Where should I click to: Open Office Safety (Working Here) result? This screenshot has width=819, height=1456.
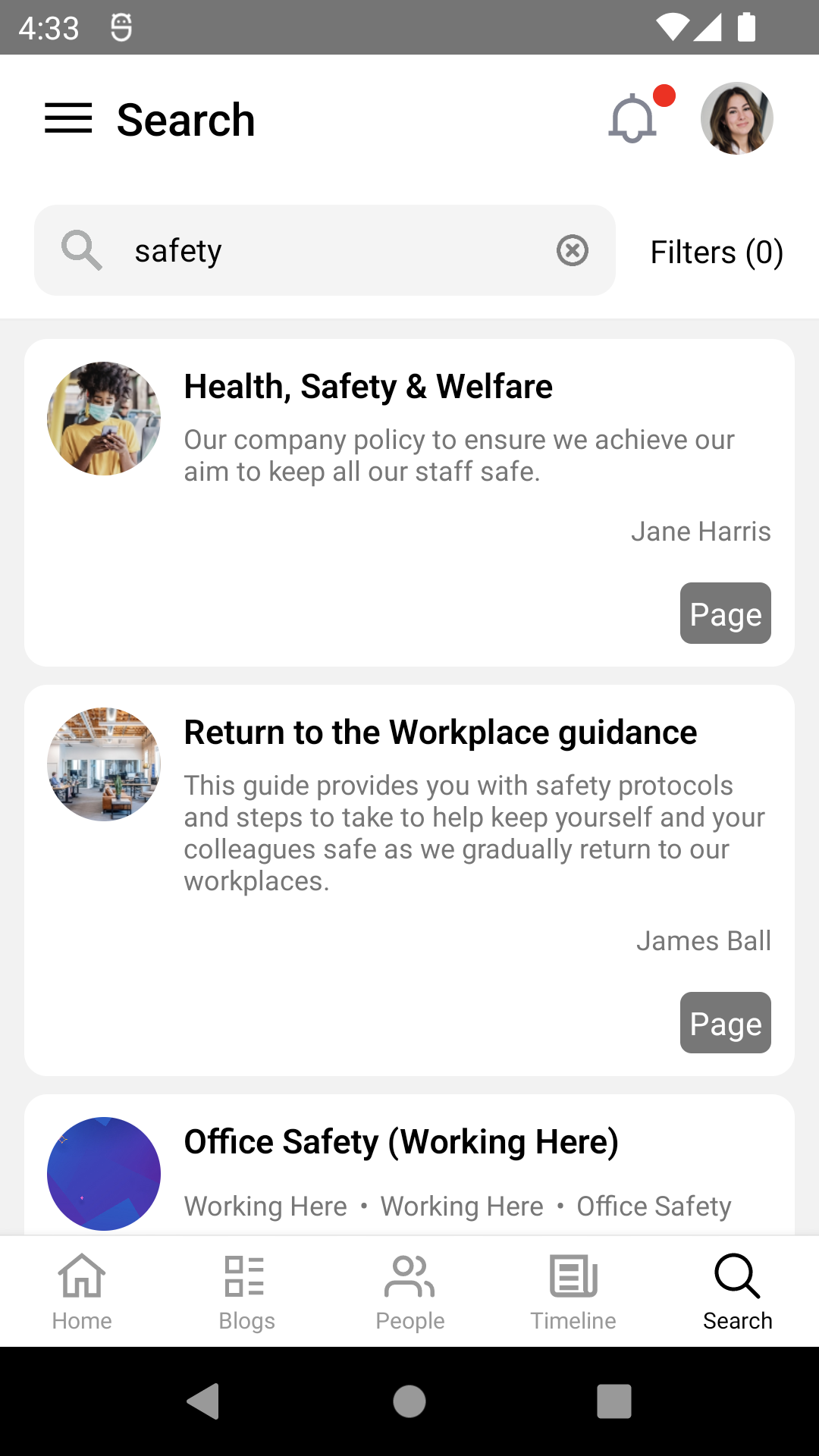coord(401,1142)
